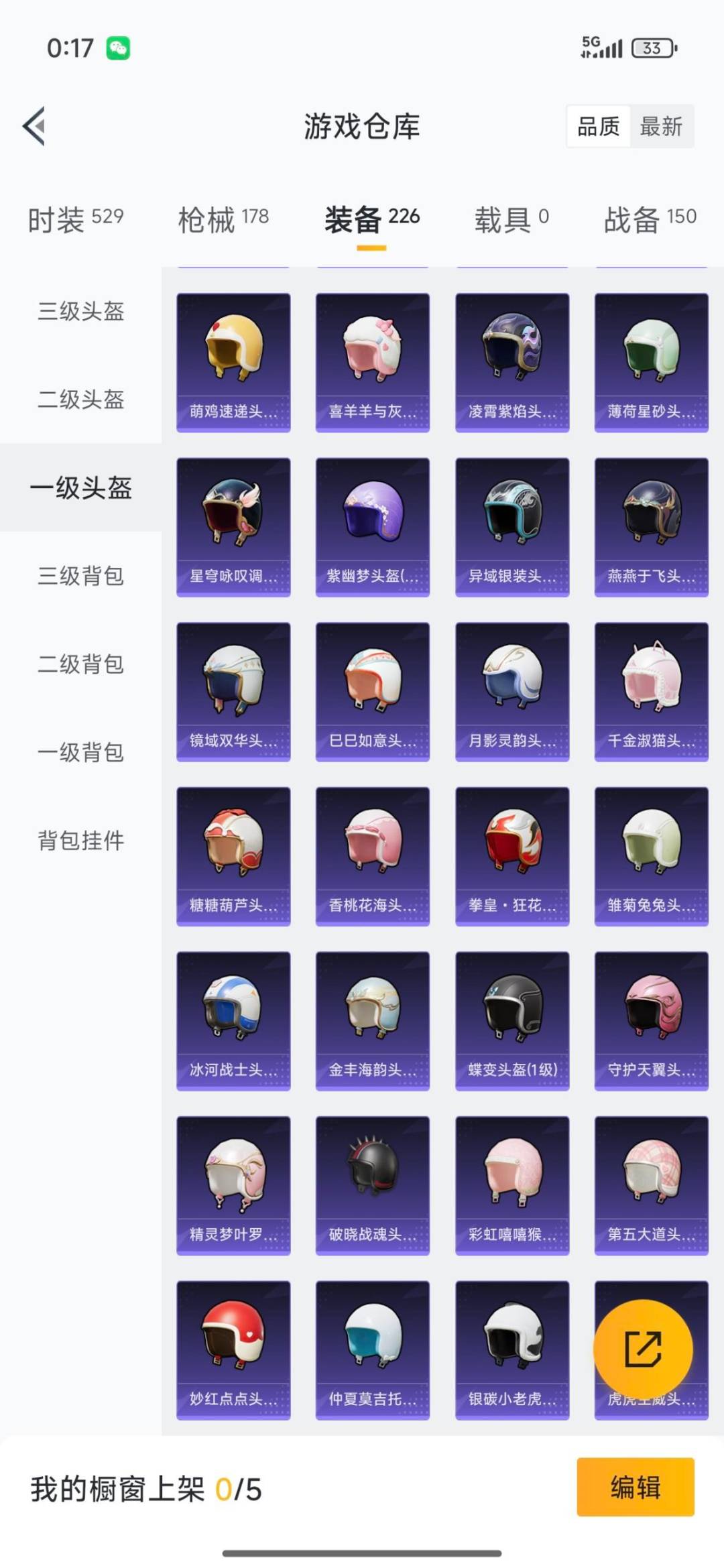Select the 三级头盔 category
This screenshot has width=724, height=1568.
click(80, 312)
